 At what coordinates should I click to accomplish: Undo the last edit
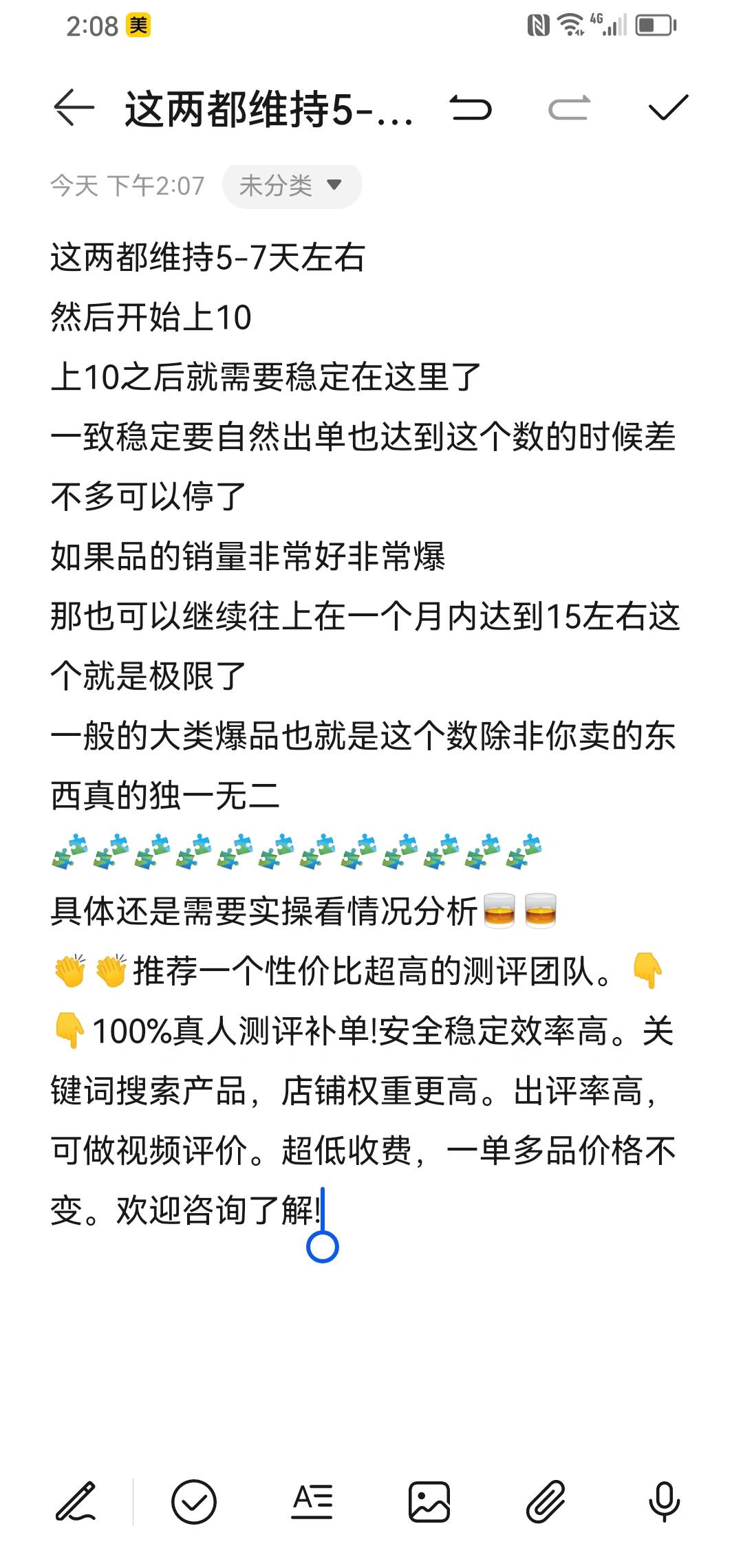click(x=471, y=108)
